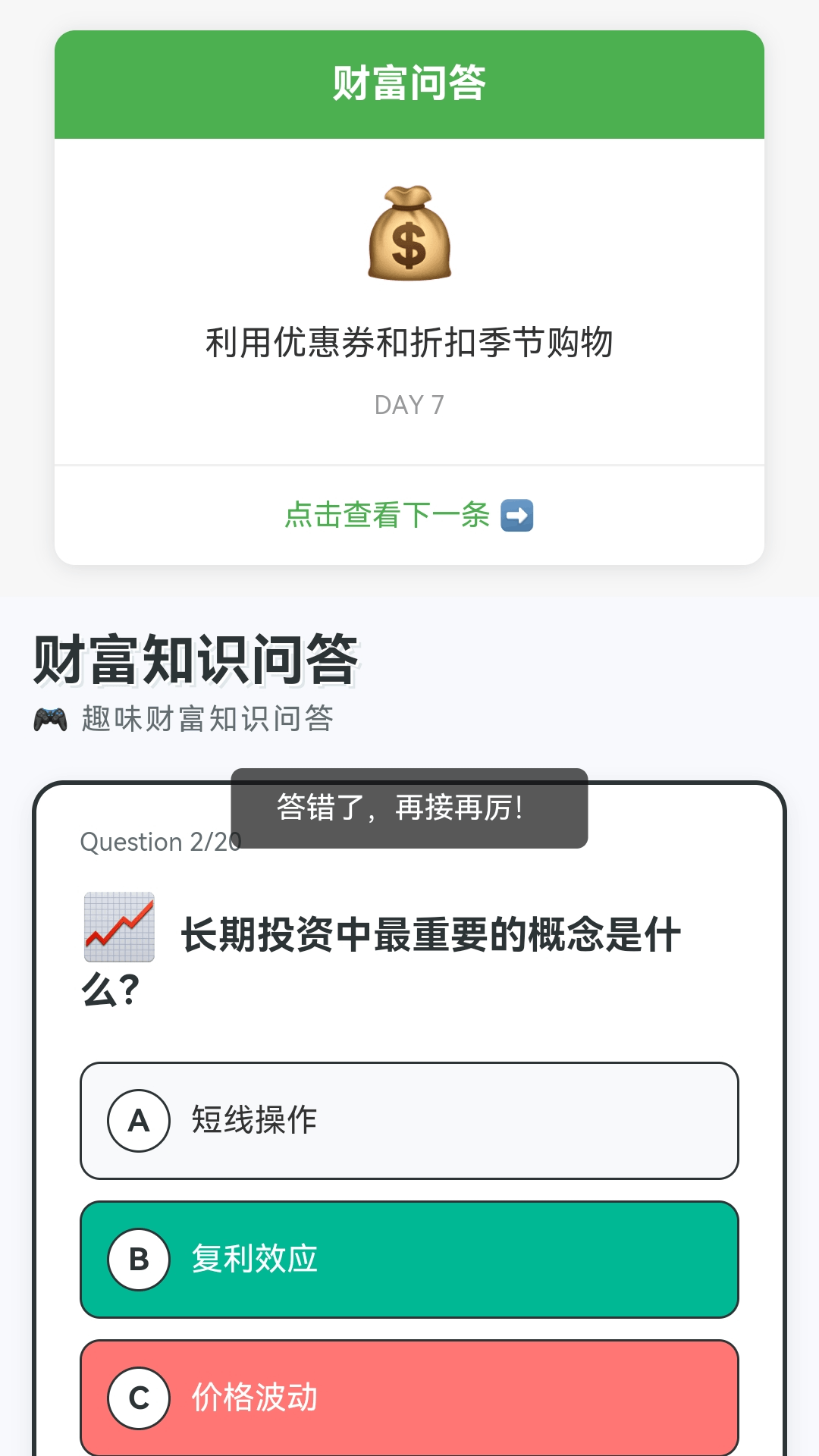The image size is (819, 1456).
Task: Click the circled letter A icon
Action: click(x=138, y=1120)
